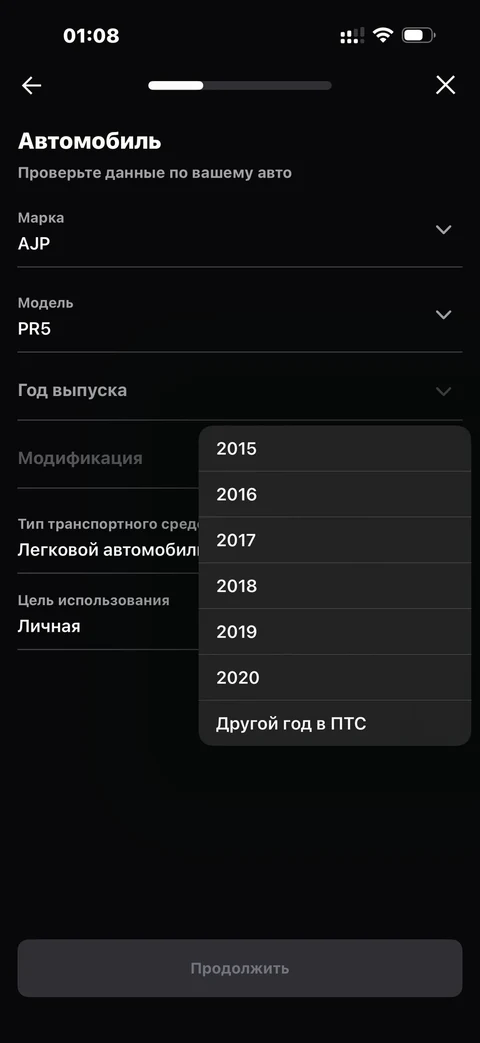Tap the Год выпуска dropdown field
The height and width of the screenshot is (1043, 480).
(239, 391)
